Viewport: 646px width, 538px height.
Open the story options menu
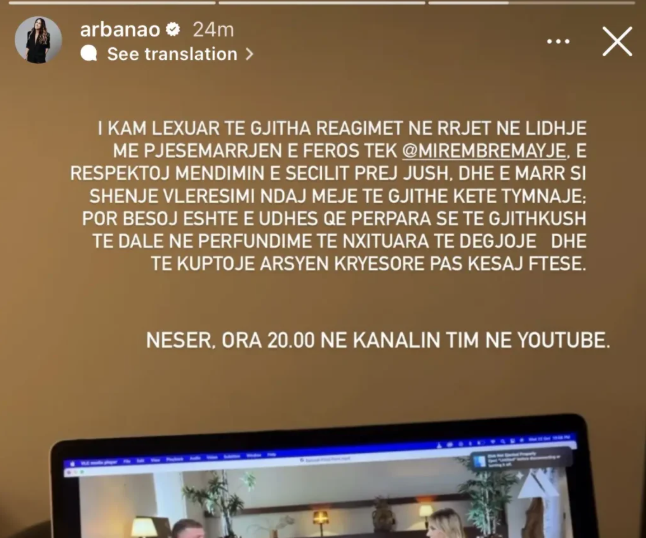click(560, 41)
